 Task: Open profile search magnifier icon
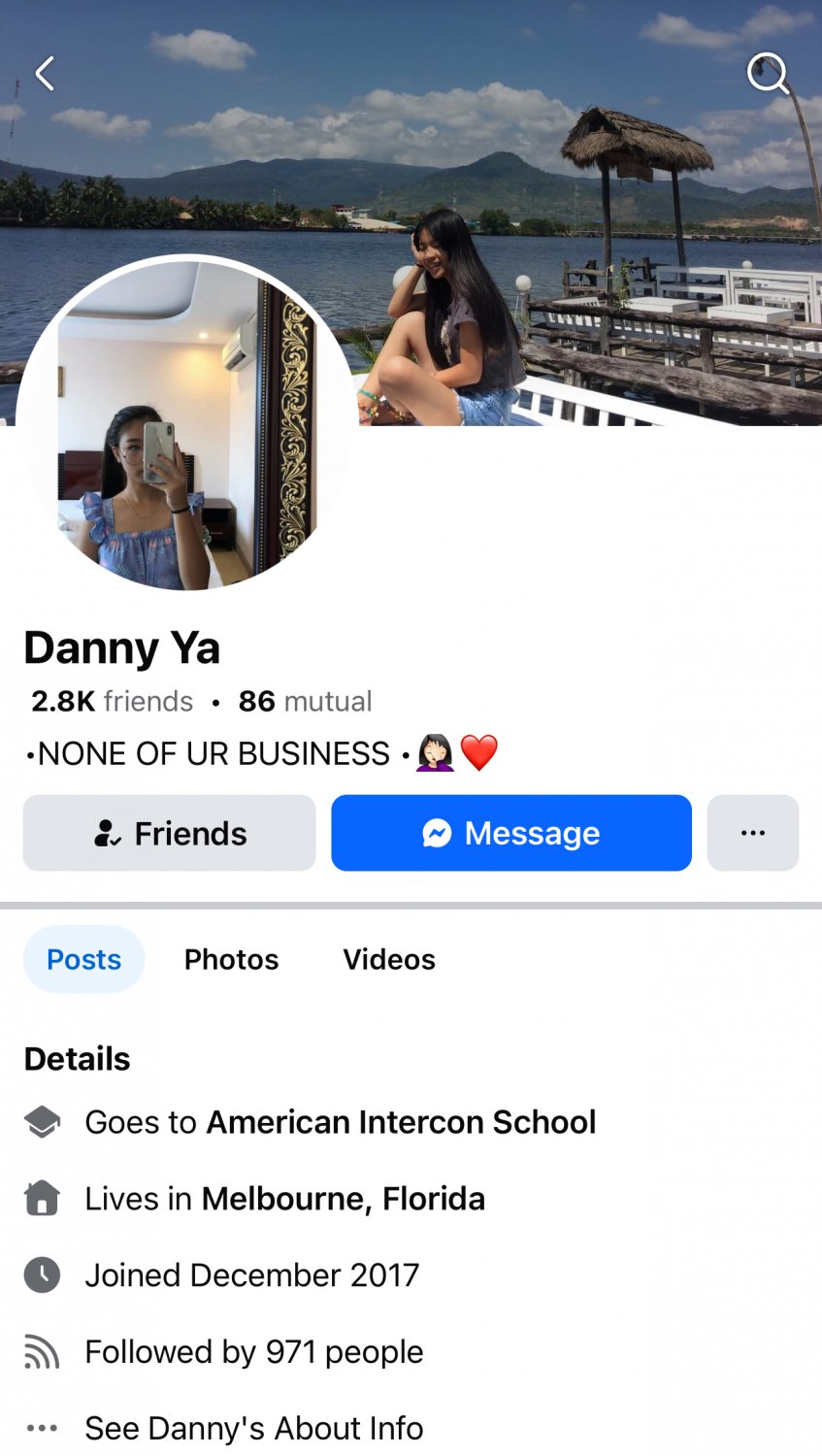pyautogui.click(x=768, y=74)
